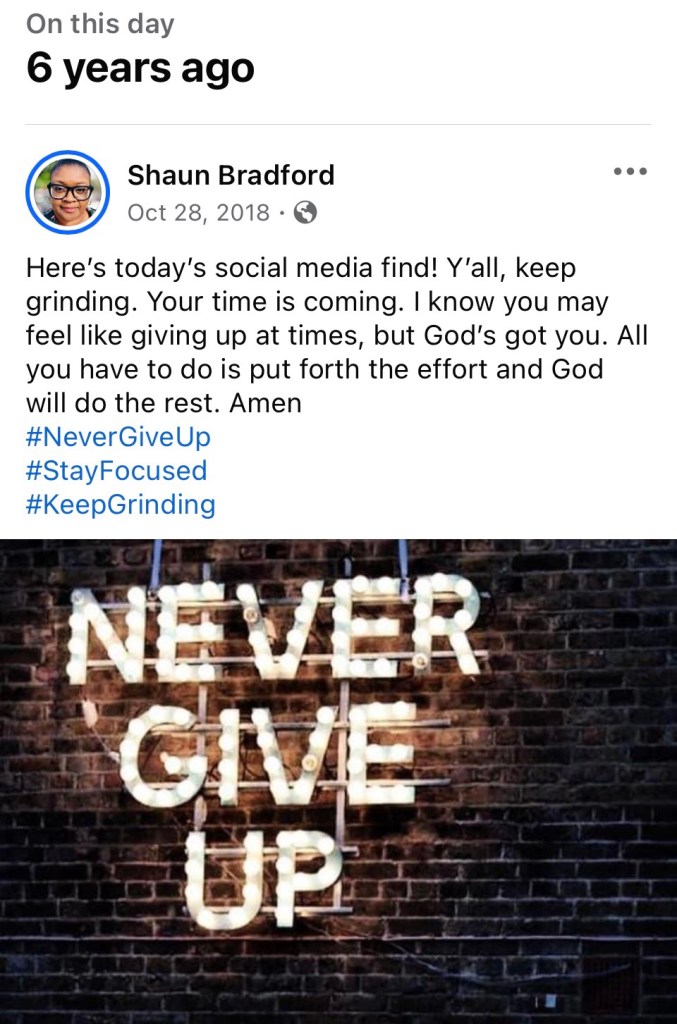Open Shaun Bradford's profile name link

click(x=231, y=175)
